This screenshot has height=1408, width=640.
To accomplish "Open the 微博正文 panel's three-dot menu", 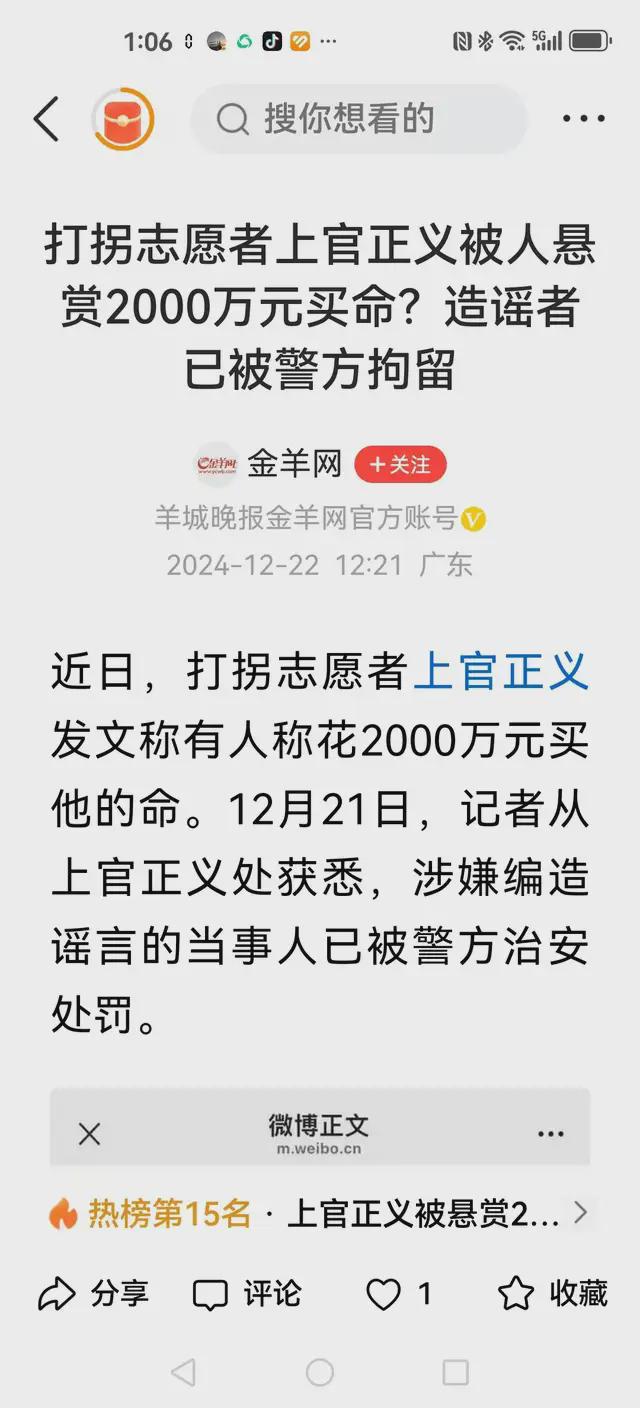I will (551, 1134).
